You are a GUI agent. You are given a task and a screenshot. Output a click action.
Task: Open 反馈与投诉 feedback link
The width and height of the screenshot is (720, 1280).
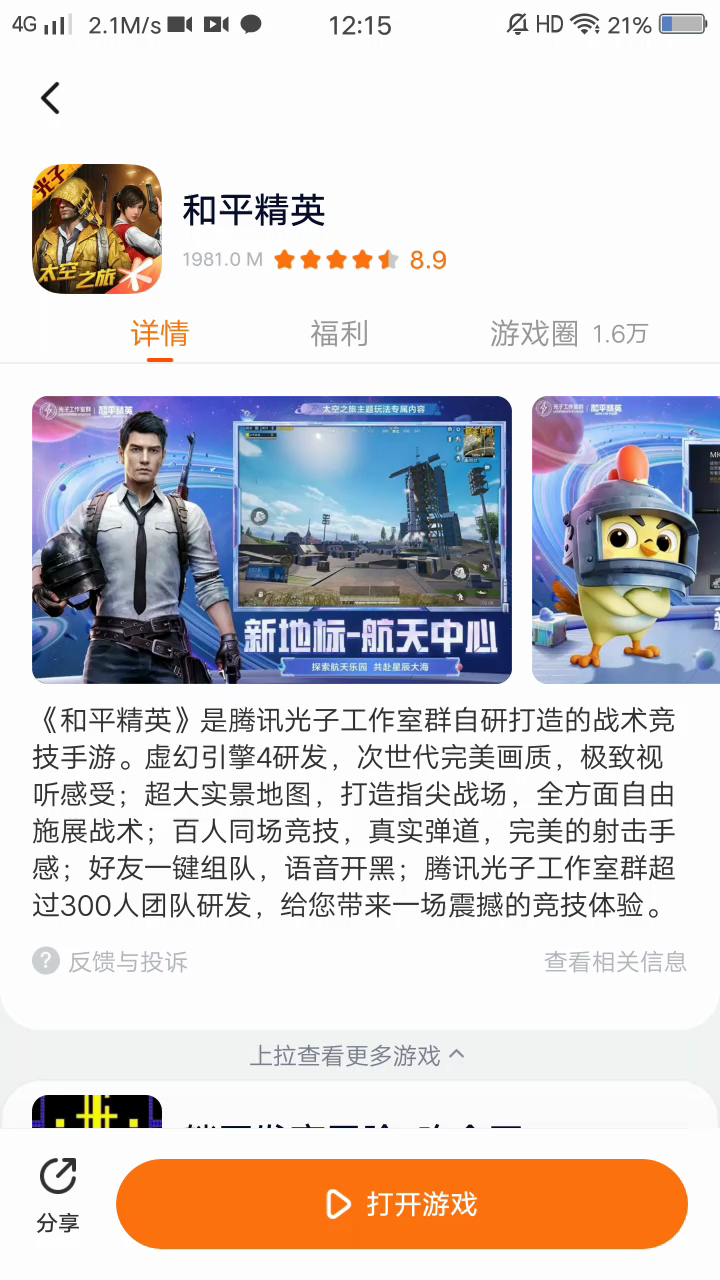point(110,962)
